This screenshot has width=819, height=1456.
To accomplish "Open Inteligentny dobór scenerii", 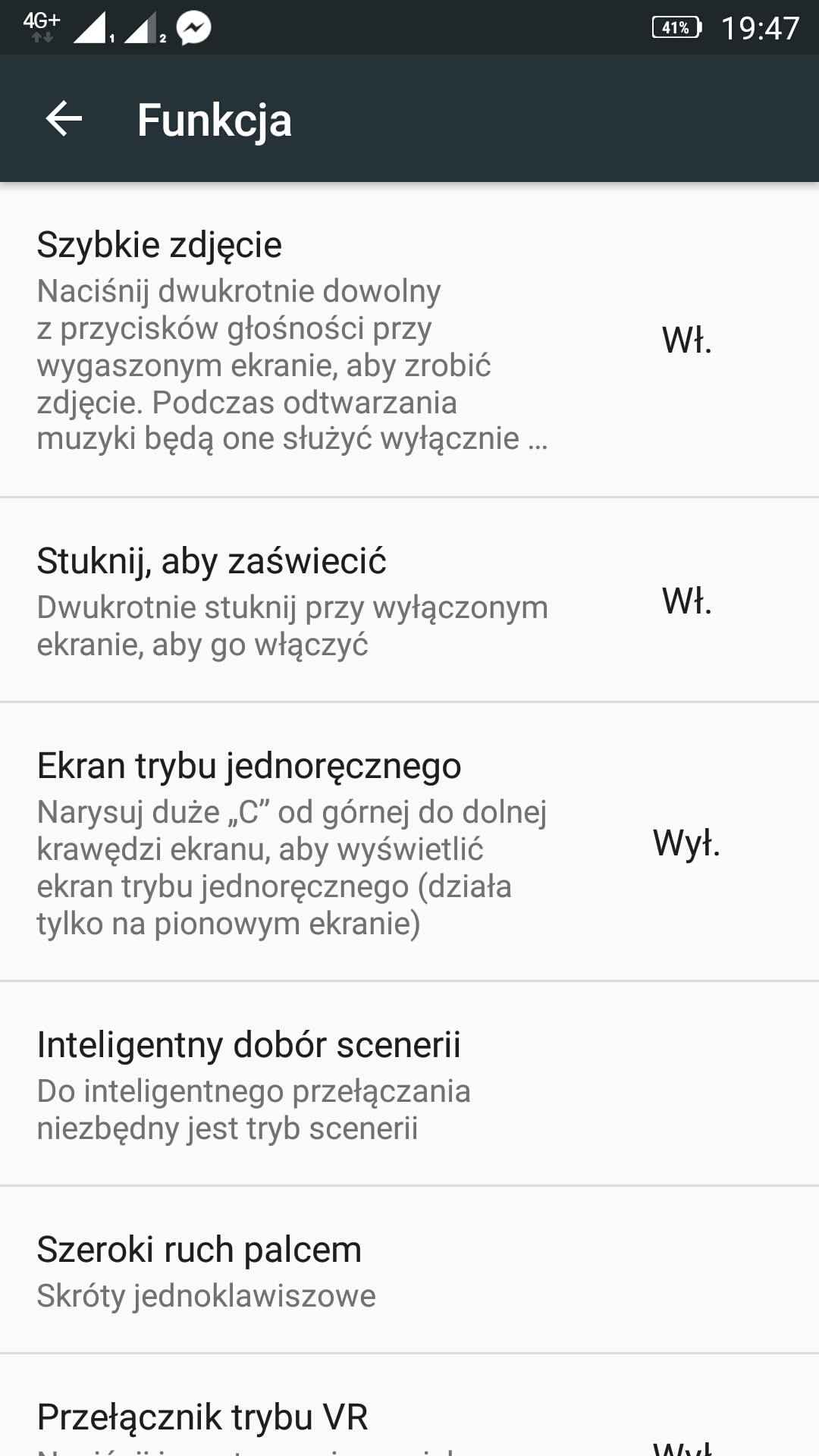I will (409, 1084).
